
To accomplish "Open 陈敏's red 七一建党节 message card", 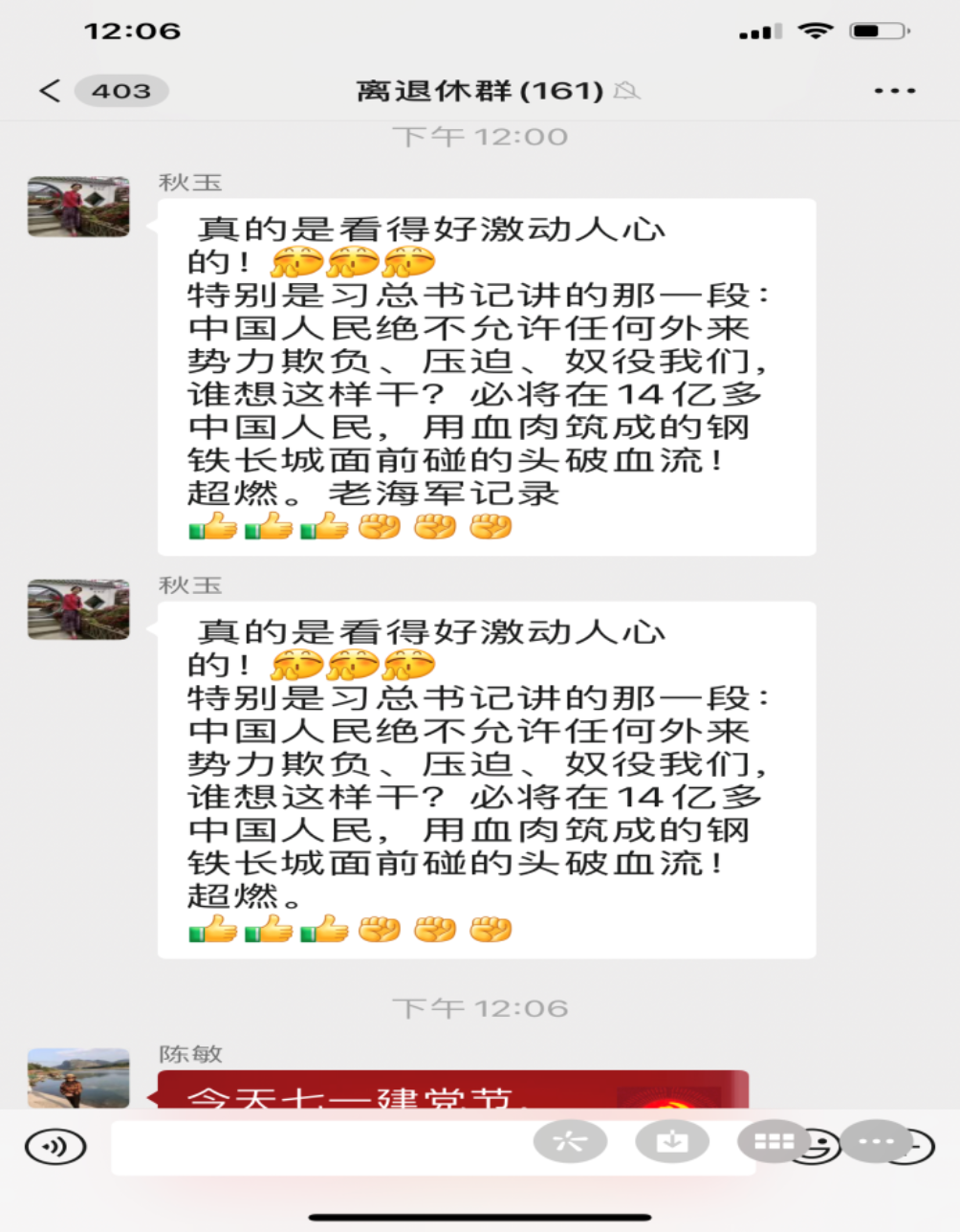I will (x=452, y=1090).
